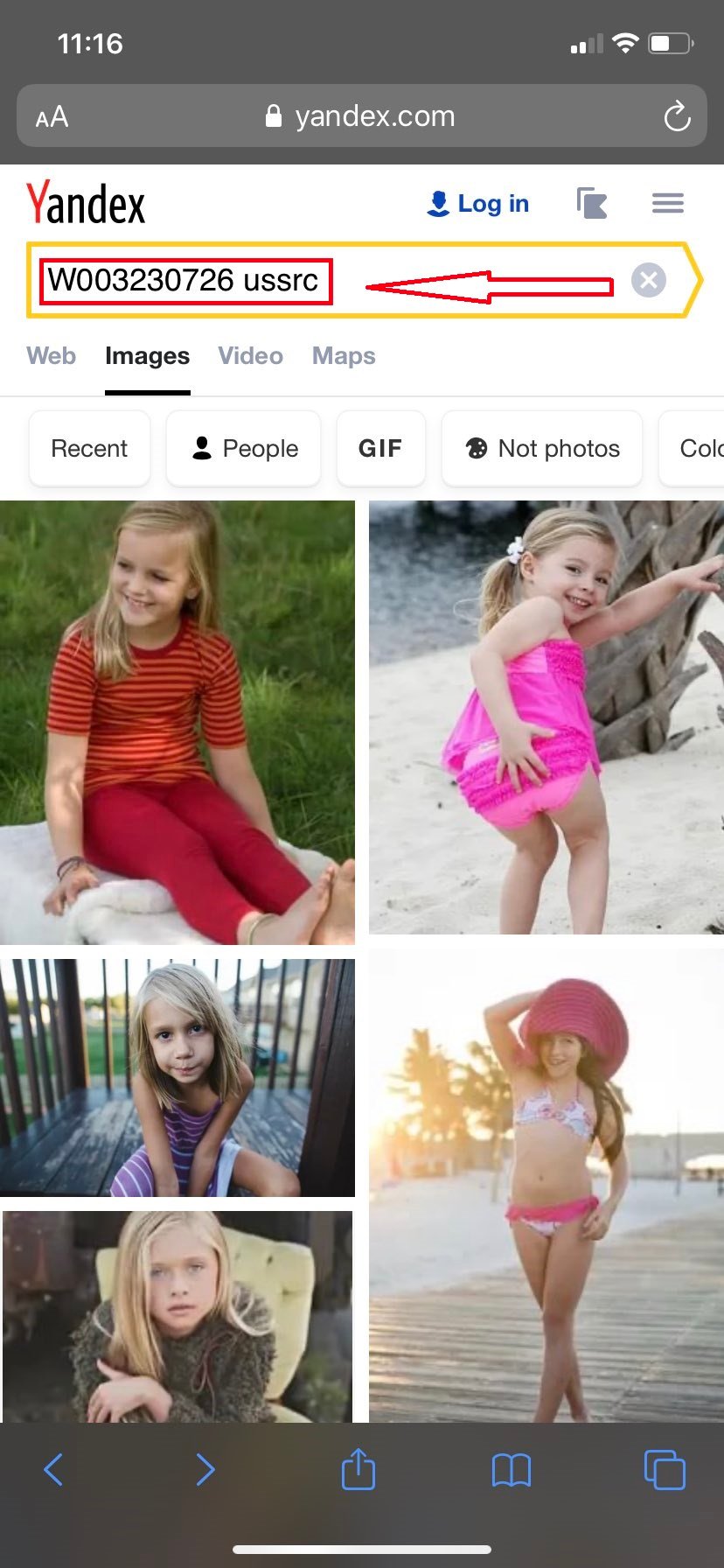Image resolution: width=724 pixels, height=1568 pixels.
Task: Apply the People filter chip
Action: click(244, 448)
